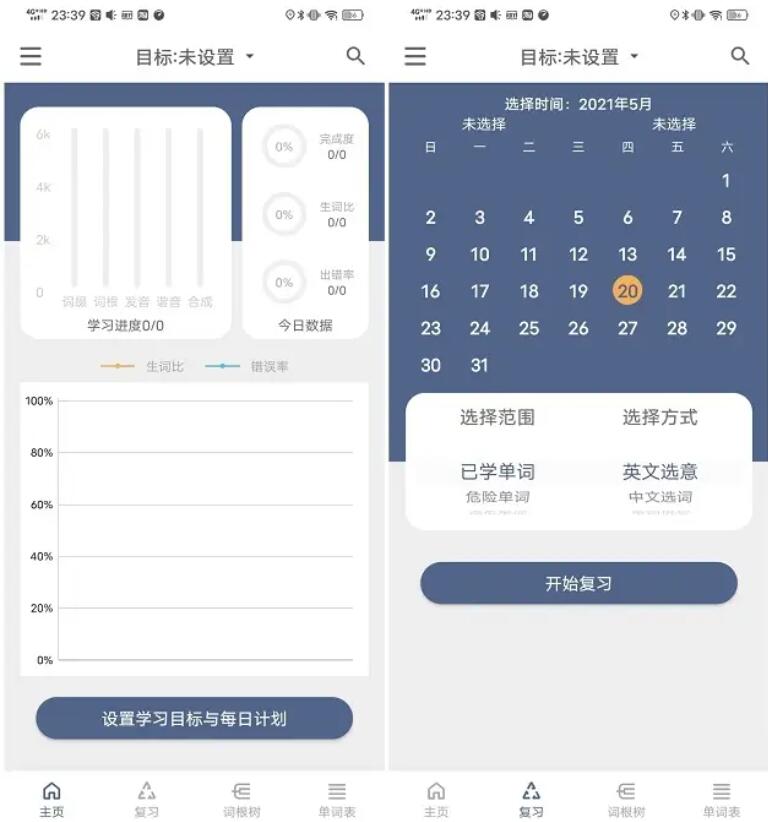
Task: Choose date 27 in the calendar
Action: tap(627, 328)
